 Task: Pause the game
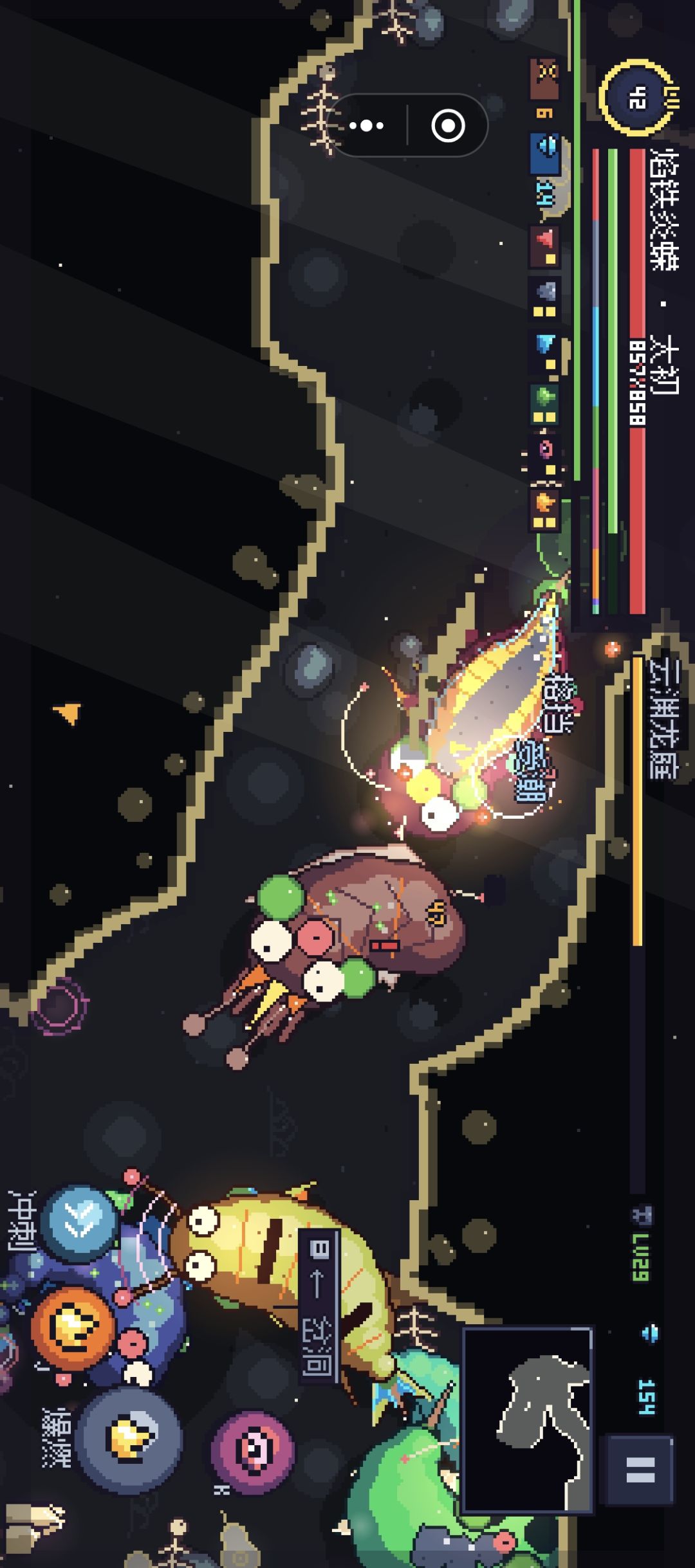coord(640,1470)
